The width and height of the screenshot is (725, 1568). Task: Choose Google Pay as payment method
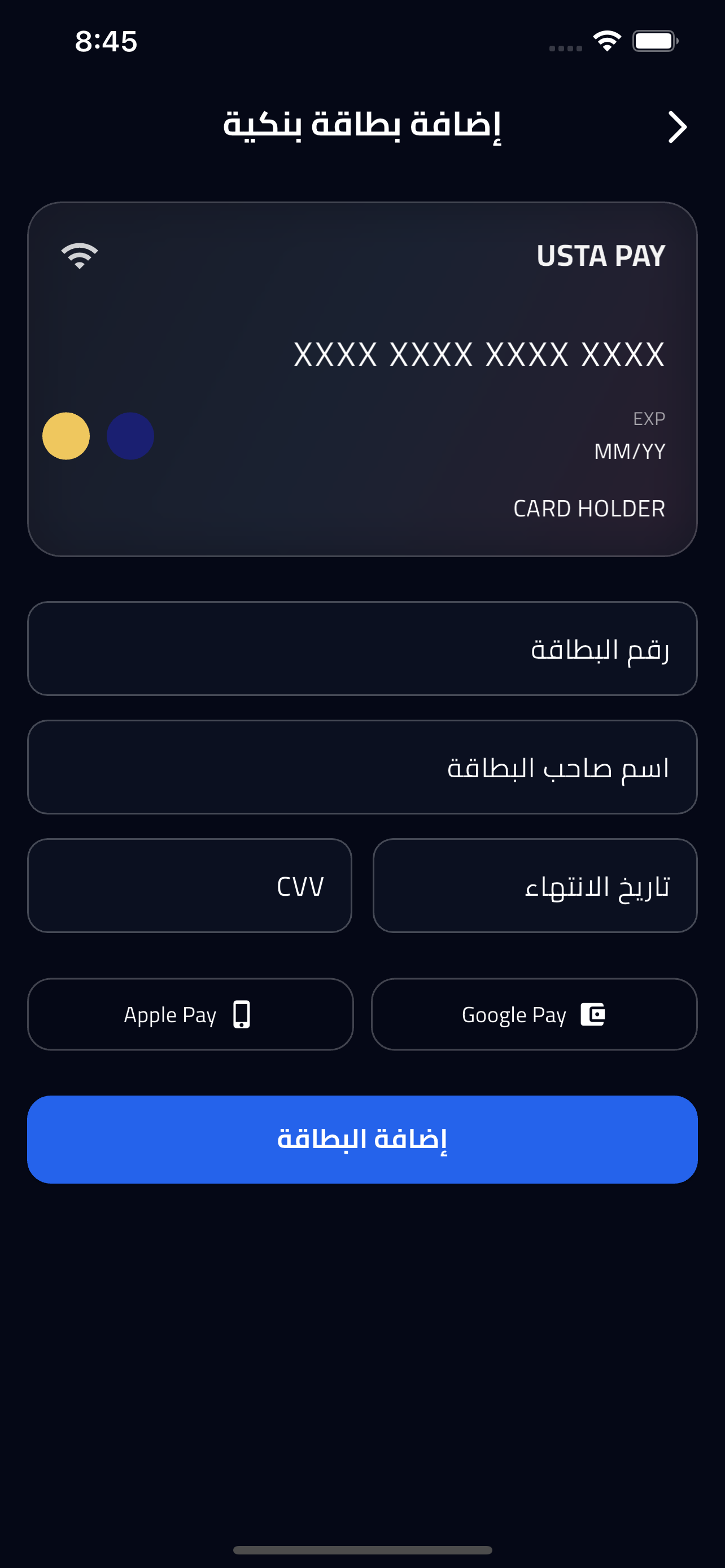535,1014
